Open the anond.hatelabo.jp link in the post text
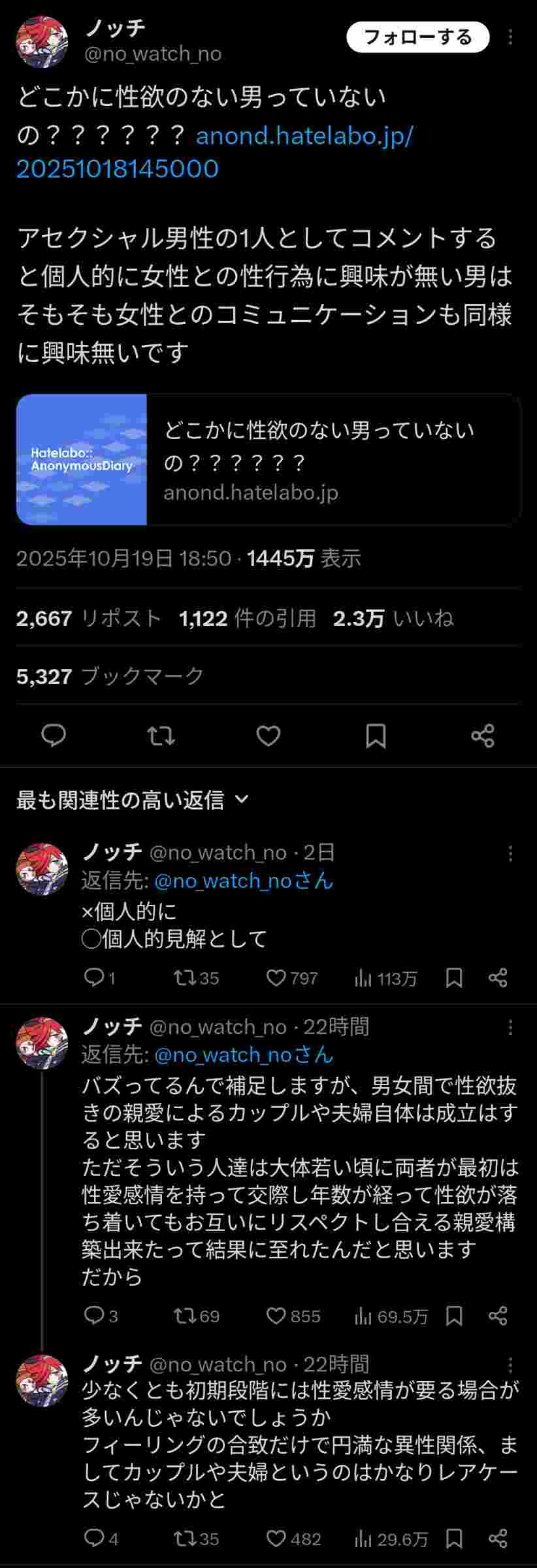Screen dimensions: 537x1568 (216, 152)
